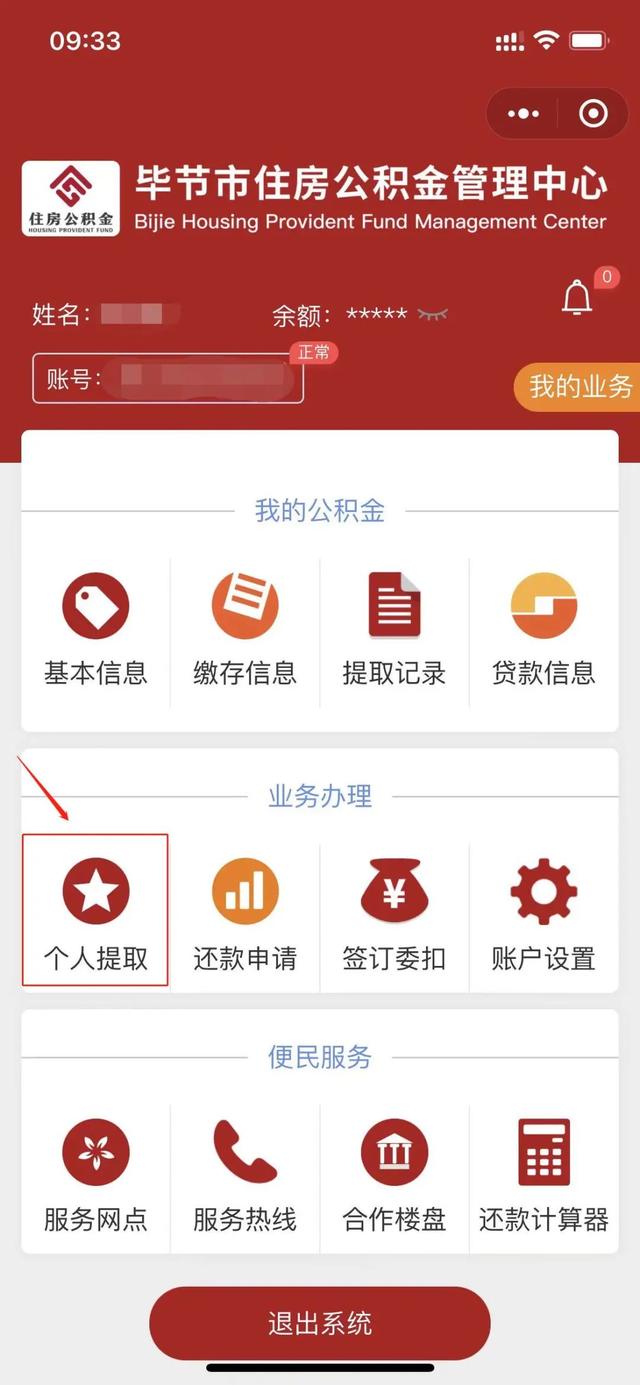Reveal the hidden balance with the eye icon
This screenshot has height=1385, width=640.
point(433,314)
